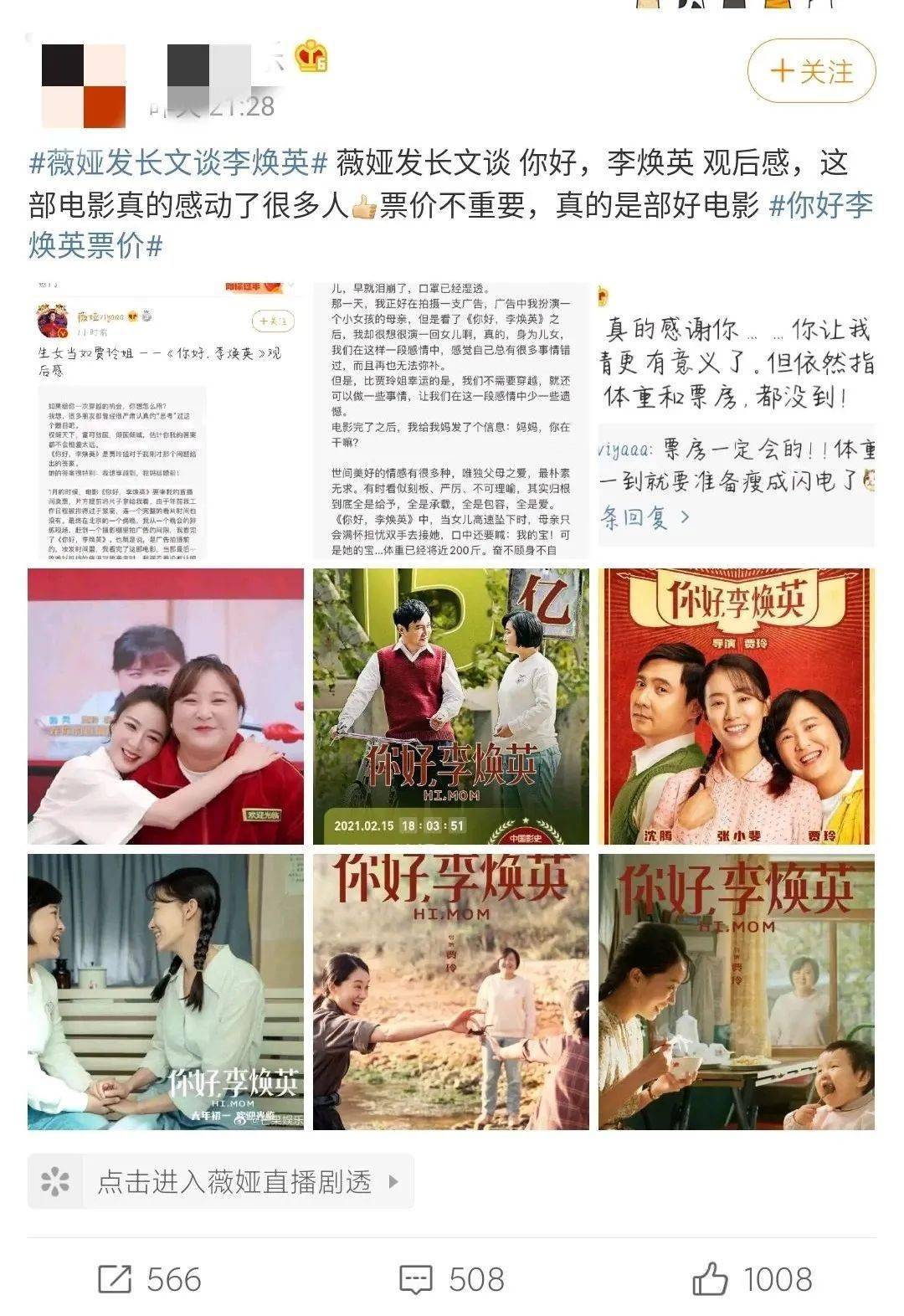Open the red poster with three actors
The height and width of the screenshot is (1316, 904).
coord(736,707)
